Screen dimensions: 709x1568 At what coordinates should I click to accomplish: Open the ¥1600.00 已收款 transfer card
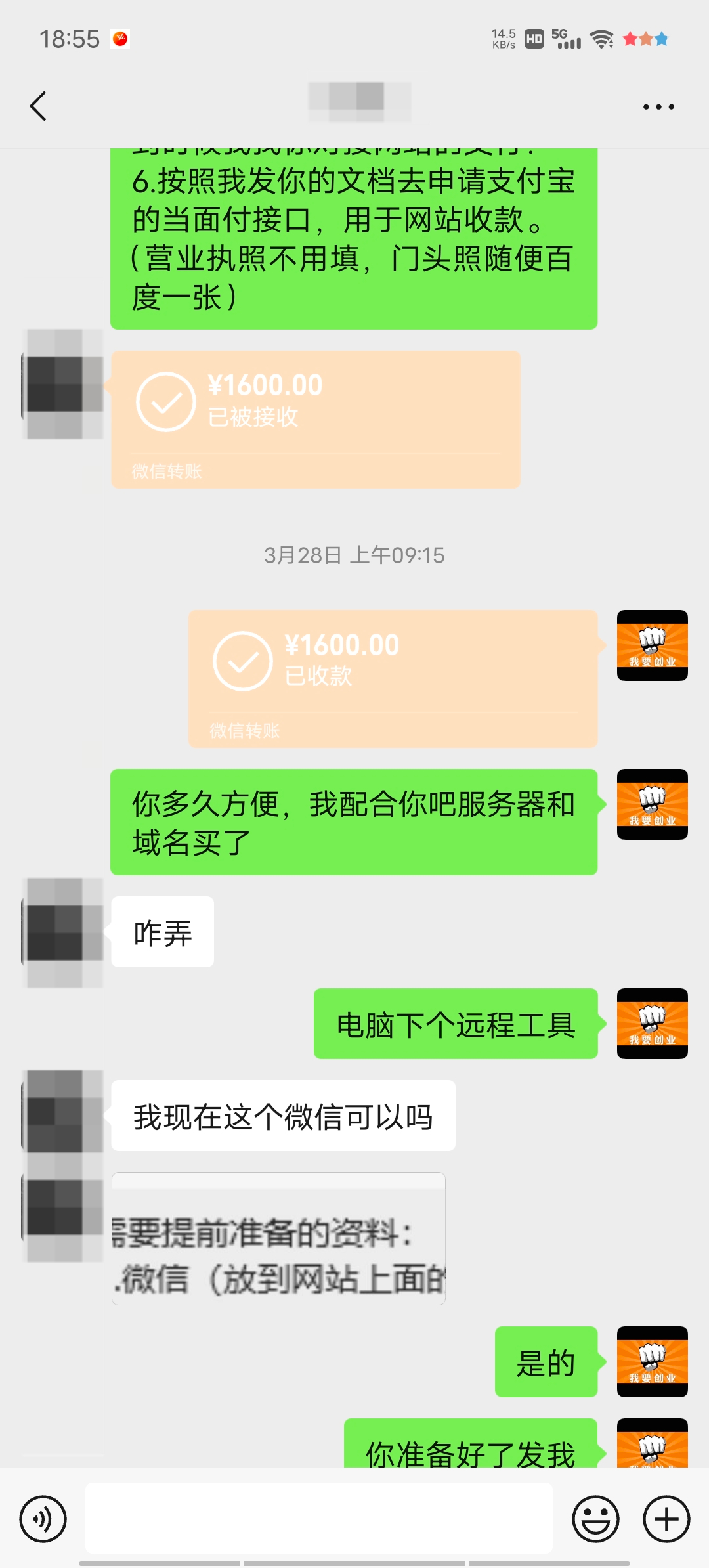click(393, 678)
